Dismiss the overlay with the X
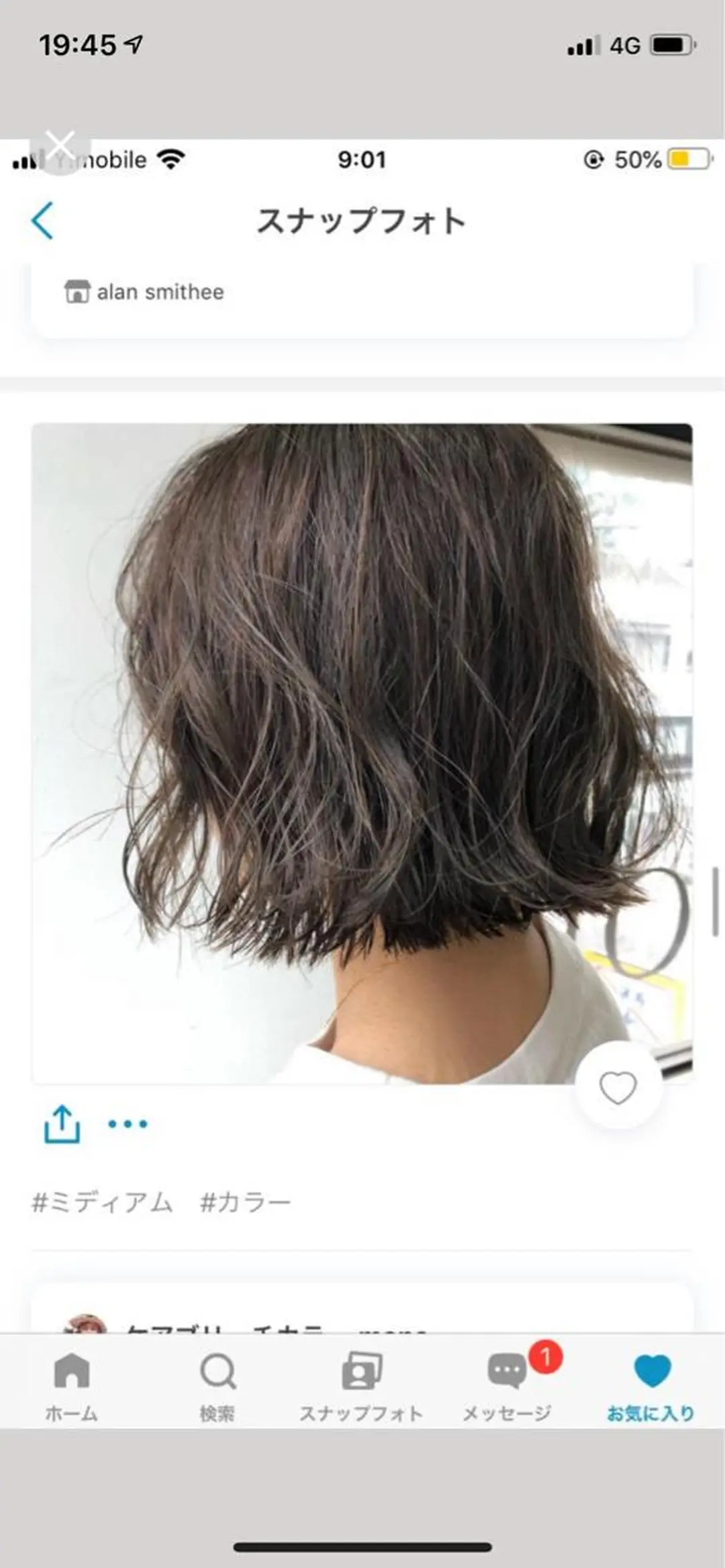Screen dimensions: 725x1568 [59, 146]
